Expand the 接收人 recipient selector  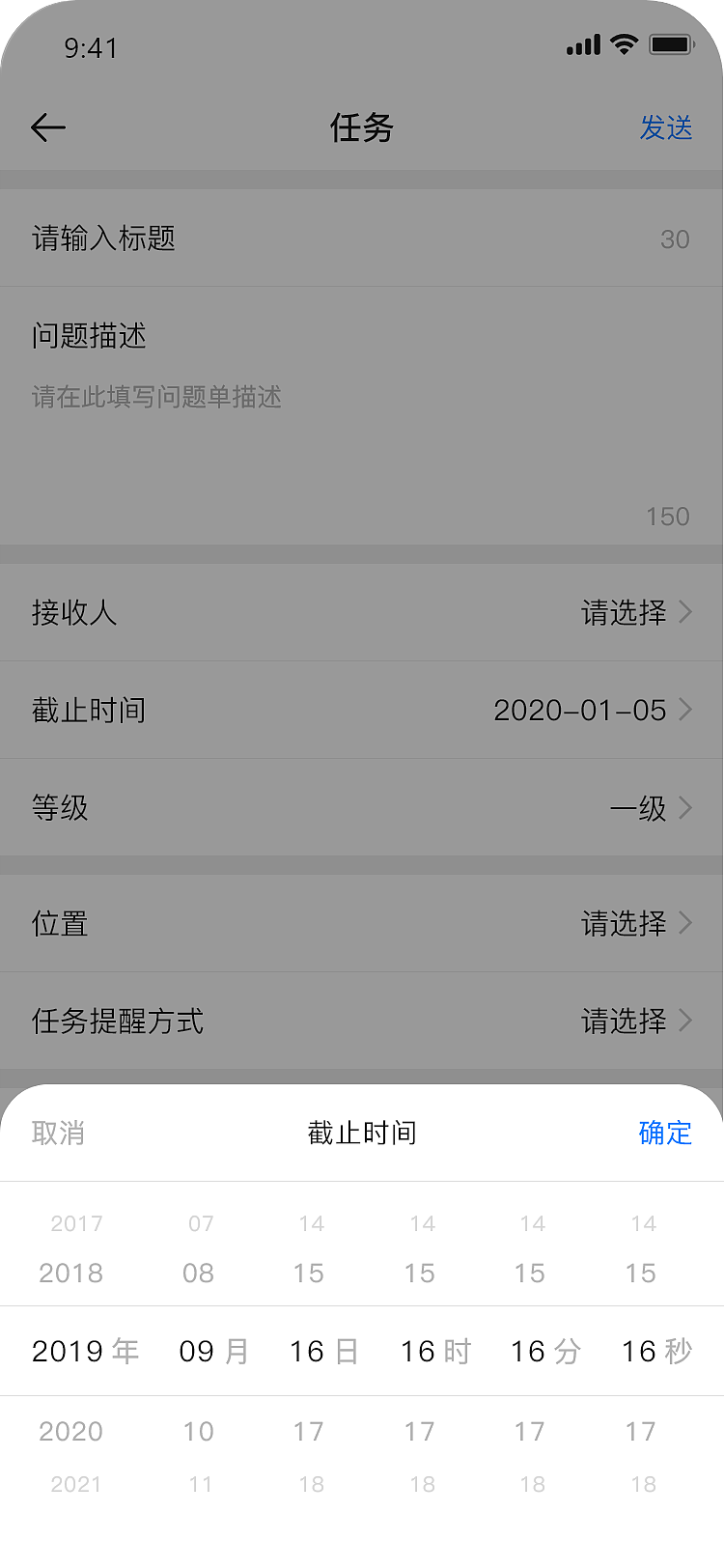tap(637, 613)
